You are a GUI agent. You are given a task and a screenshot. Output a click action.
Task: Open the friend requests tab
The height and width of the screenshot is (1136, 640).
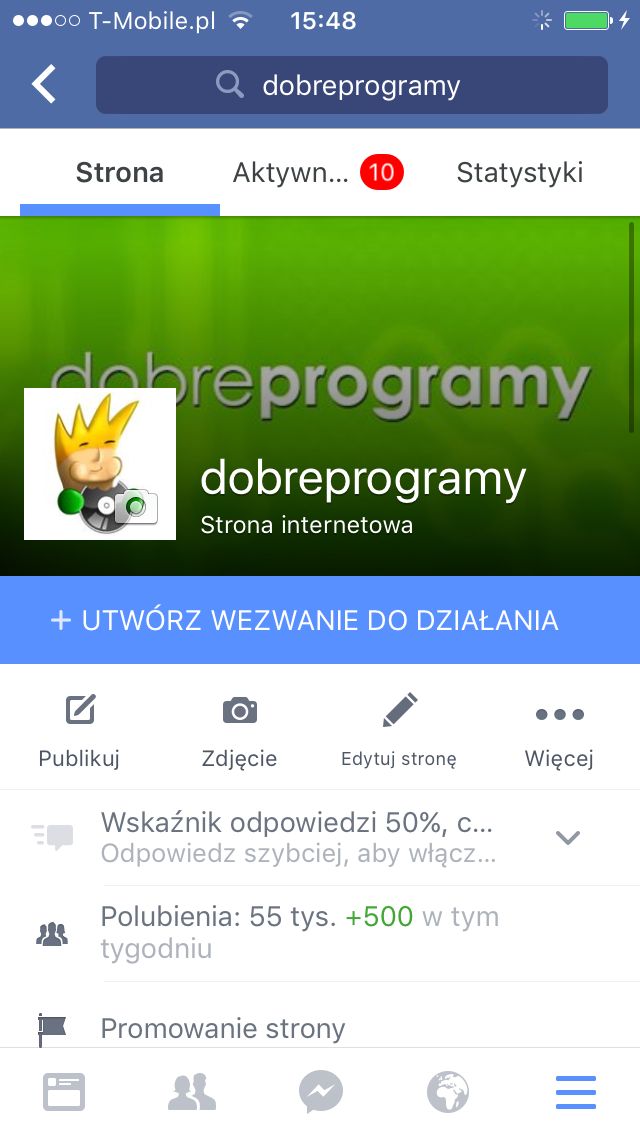[x=191, y=1092]
